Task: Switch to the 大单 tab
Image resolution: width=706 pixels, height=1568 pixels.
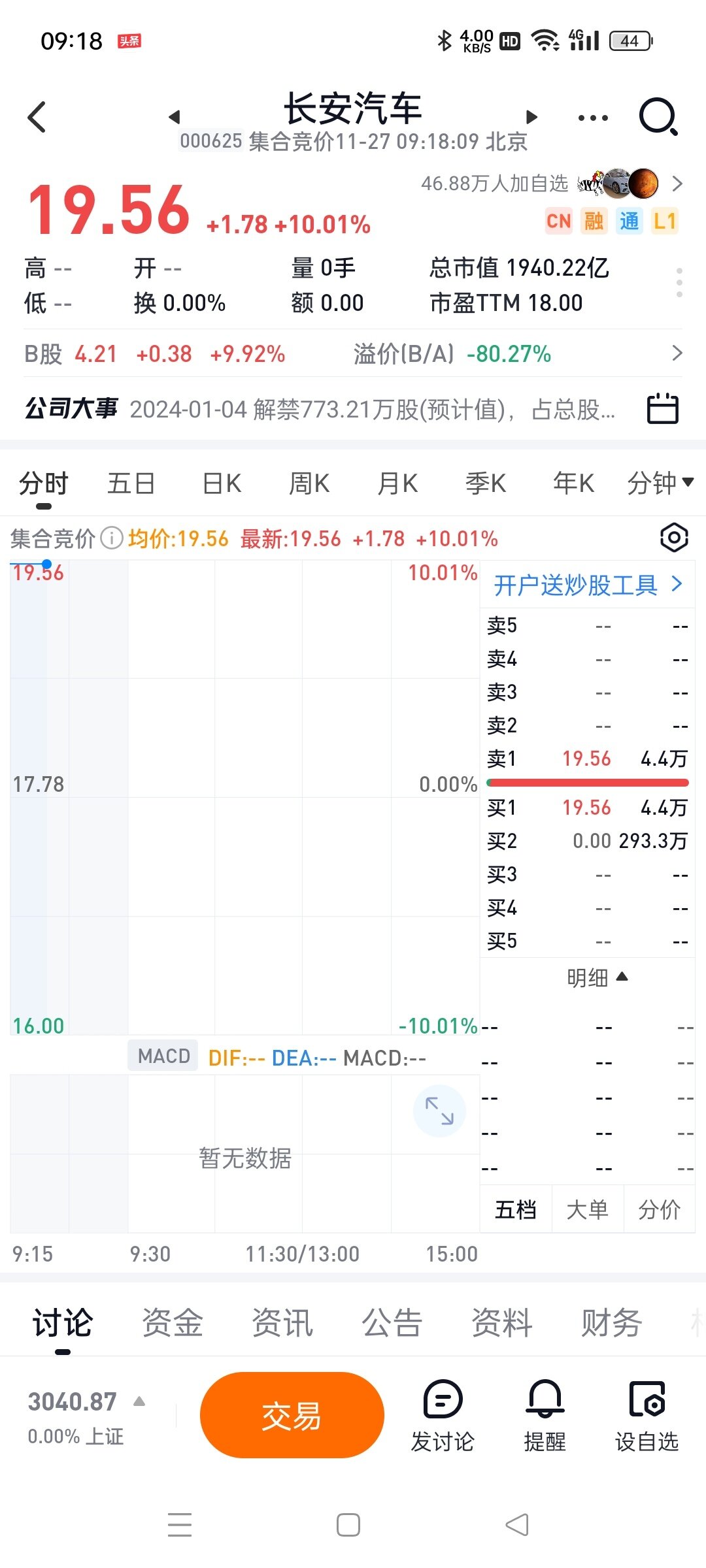Action: [x=588, y=1209]
